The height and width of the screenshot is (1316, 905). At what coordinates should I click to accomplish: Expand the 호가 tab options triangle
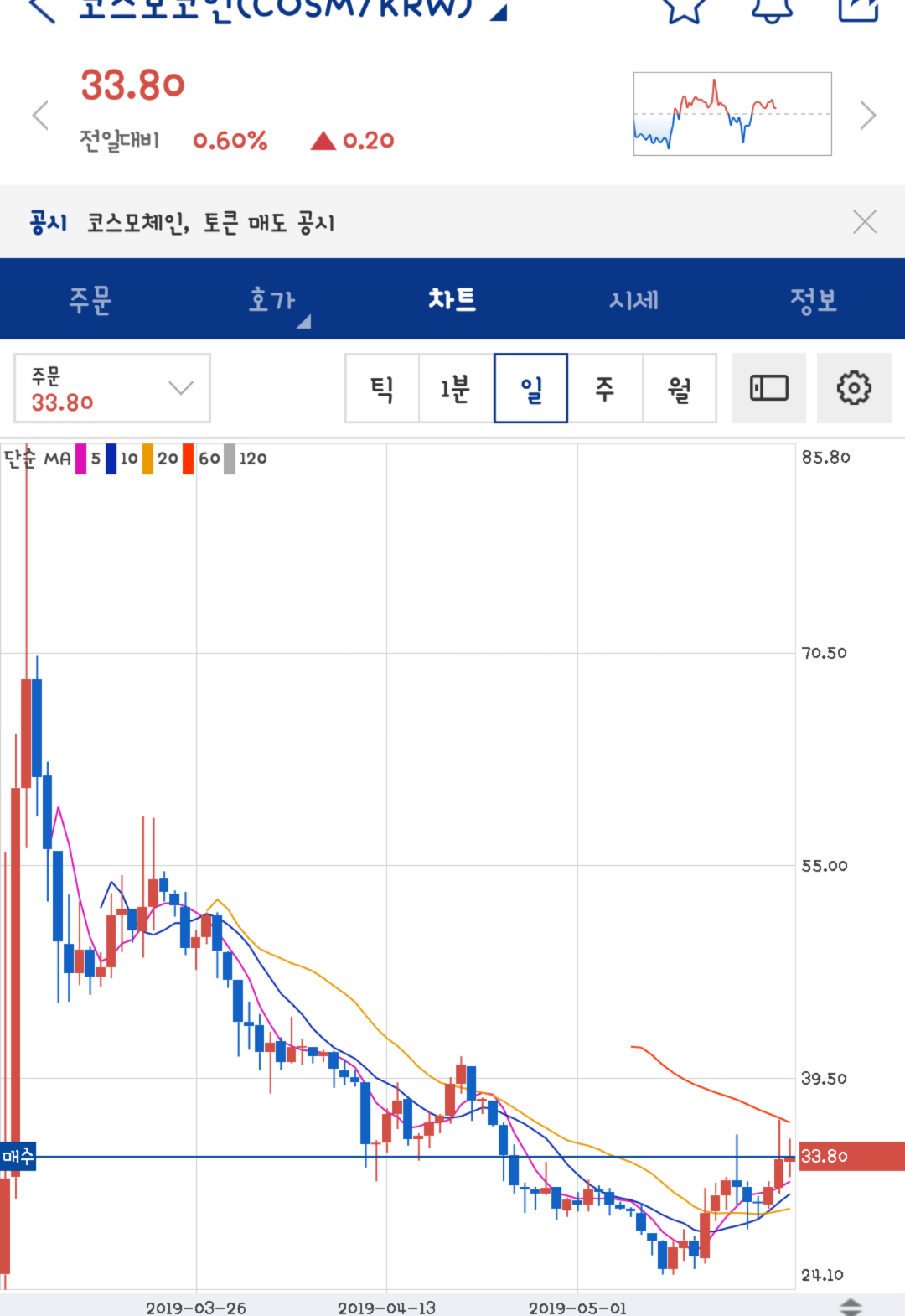pyautogui.click(x=303, y=319)
